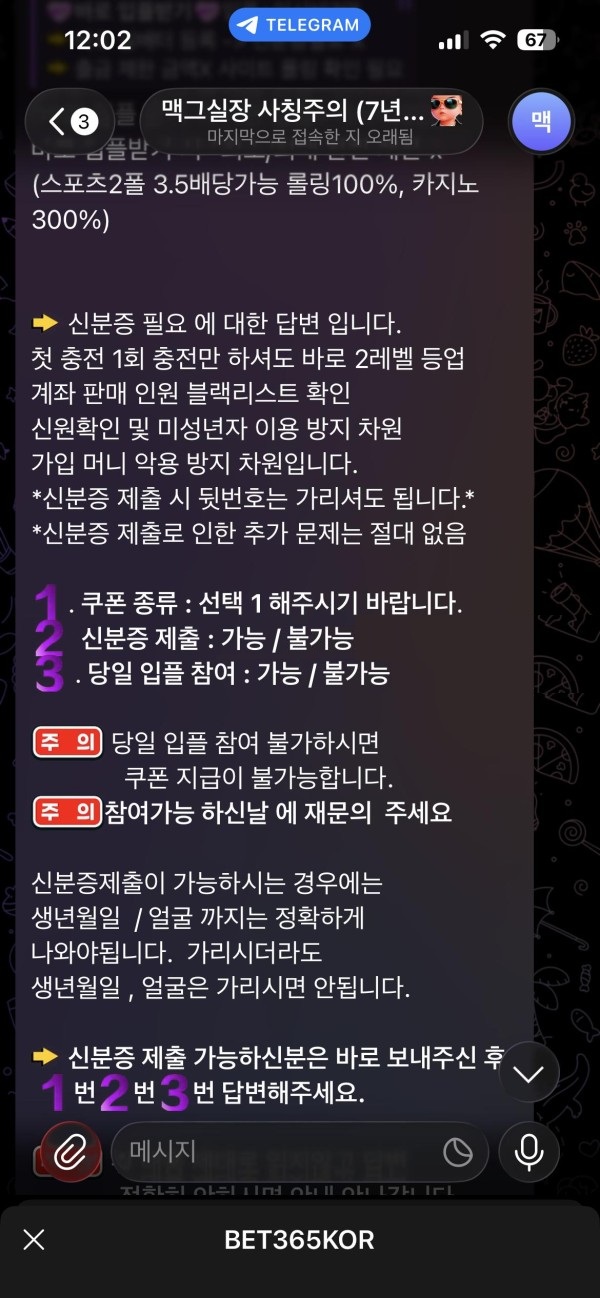Tap the microphone voice message button
Screen dimensions: 600x1298
pyautogui.click(x=529, y=1152)
